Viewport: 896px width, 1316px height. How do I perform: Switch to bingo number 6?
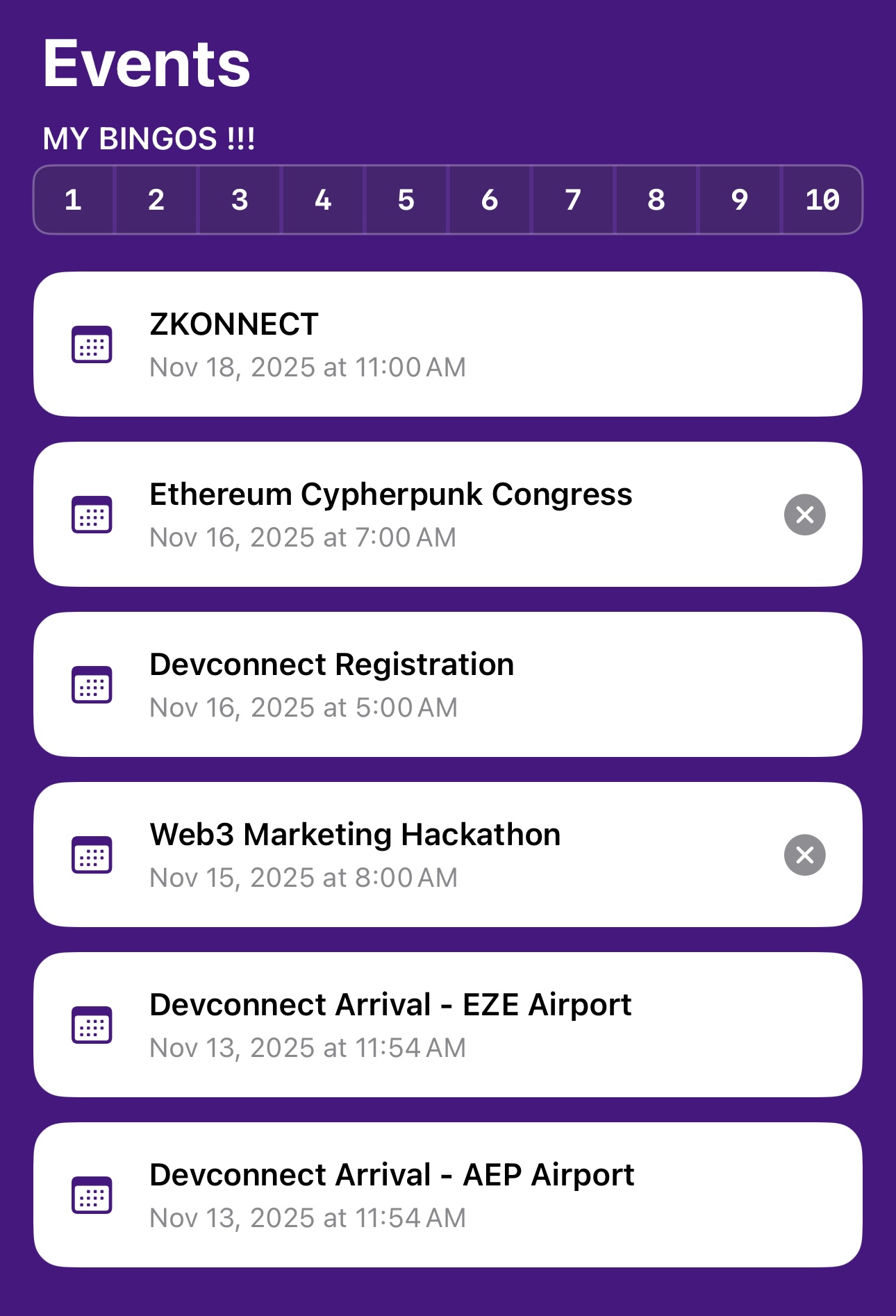point(490,200)
